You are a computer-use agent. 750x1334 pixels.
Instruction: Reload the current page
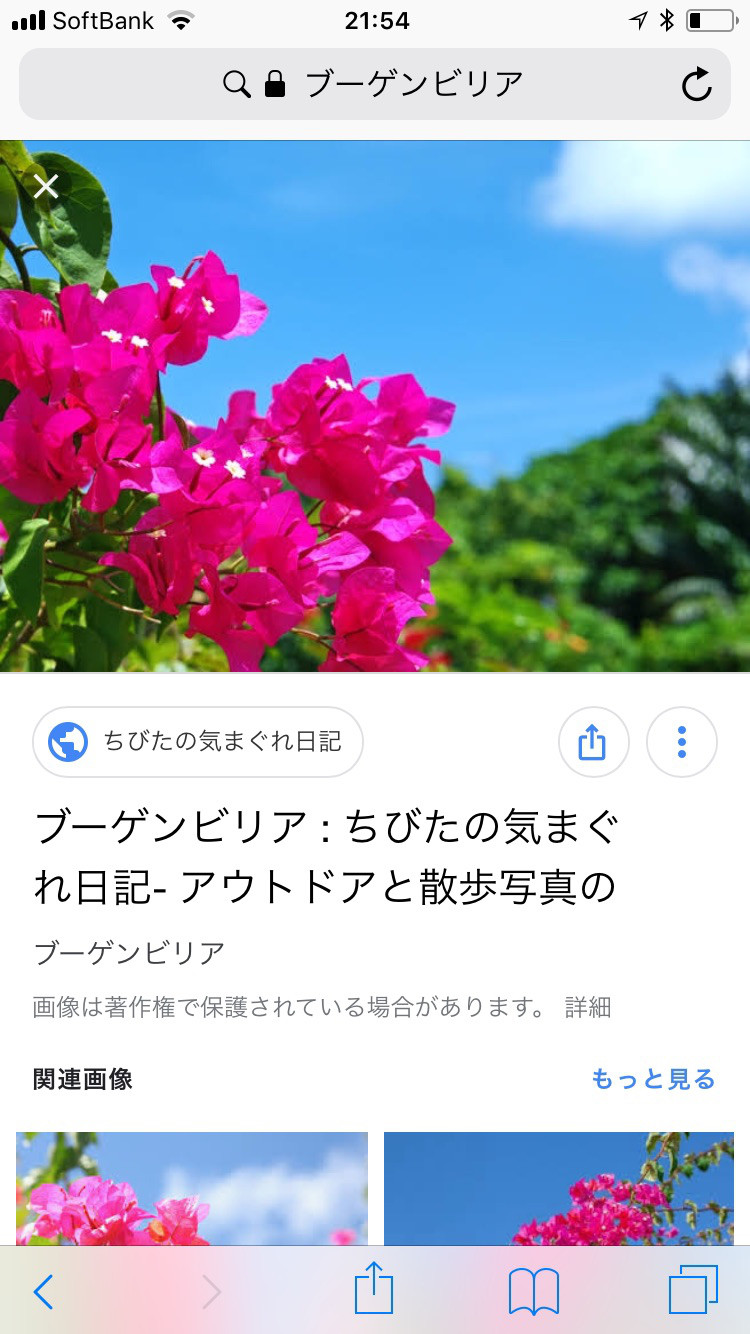coord(696,85)
